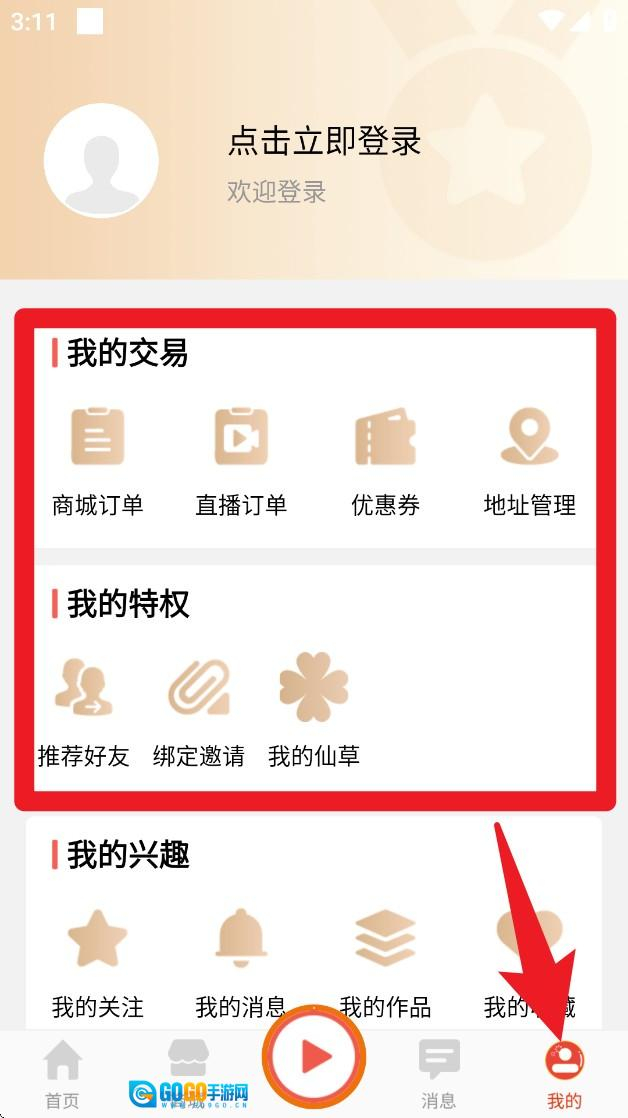
Task: Tap the profile avatar placeholder
Action: (x=101, y=161)
